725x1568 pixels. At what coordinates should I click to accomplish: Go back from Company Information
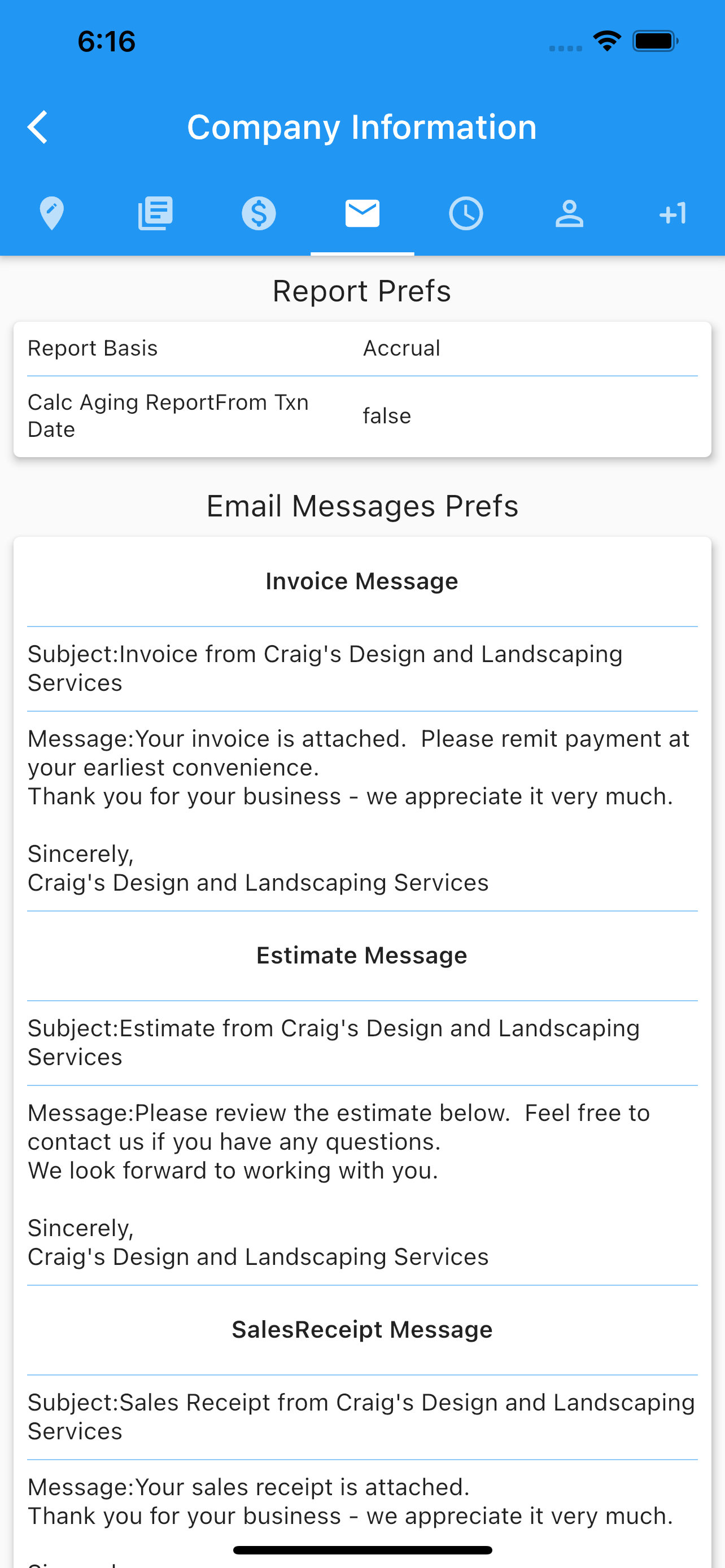pos(38,127)
